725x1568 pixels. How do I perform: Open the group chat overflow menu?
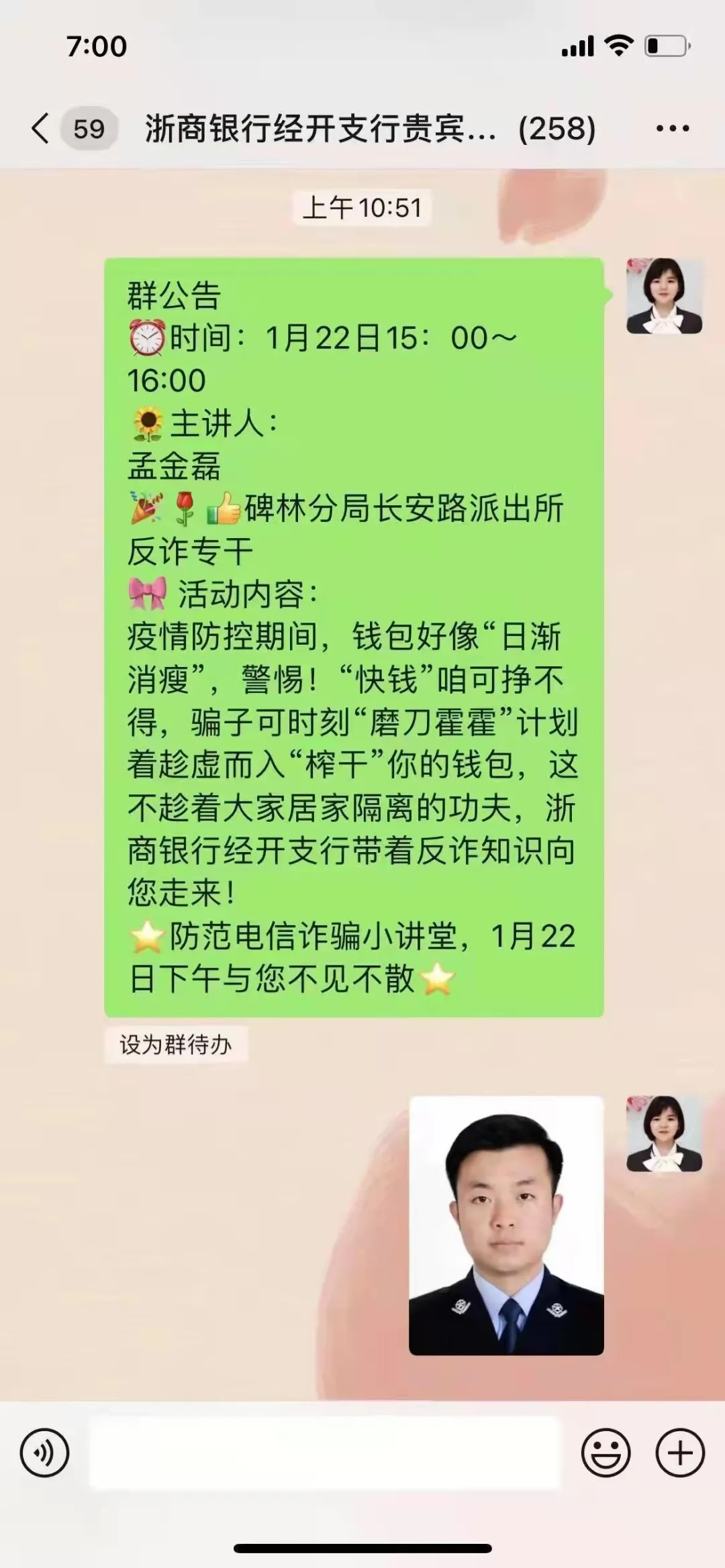(x=672, y=128)
